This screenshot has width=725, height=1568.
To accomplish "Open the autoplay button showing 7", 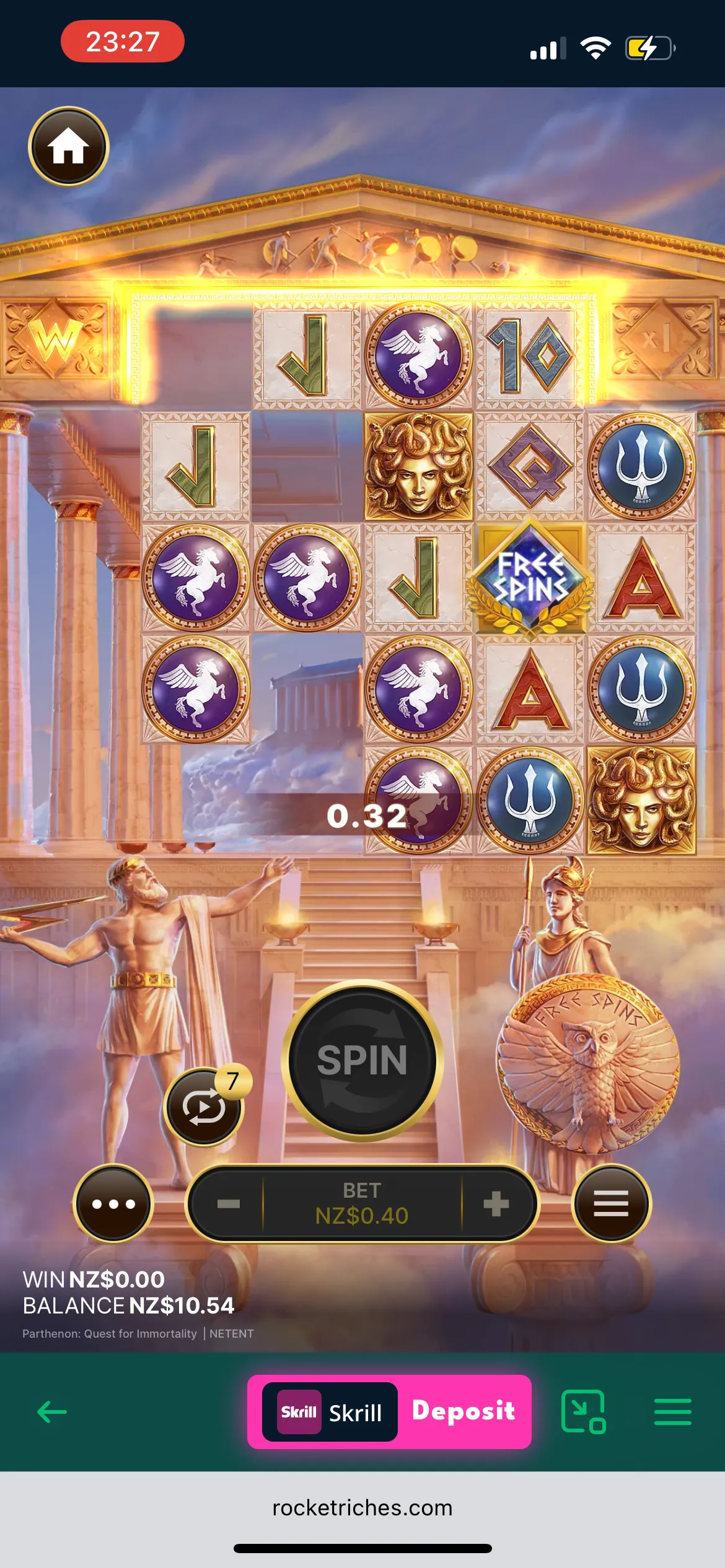I will [x=204, y=1107].
